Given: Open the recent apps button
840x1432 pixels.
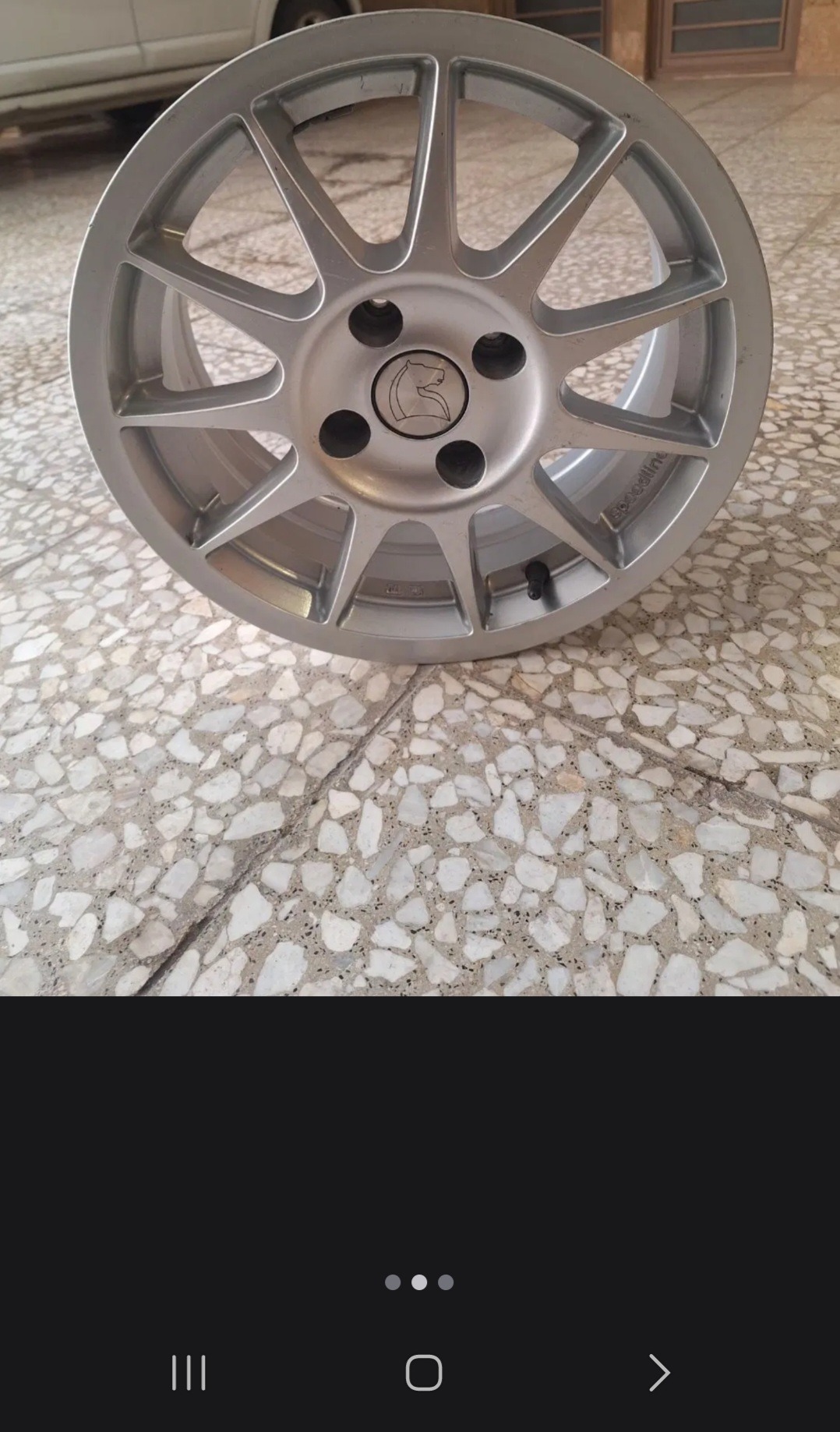Looking at the screenshot, I should [x=189, y=1373].
